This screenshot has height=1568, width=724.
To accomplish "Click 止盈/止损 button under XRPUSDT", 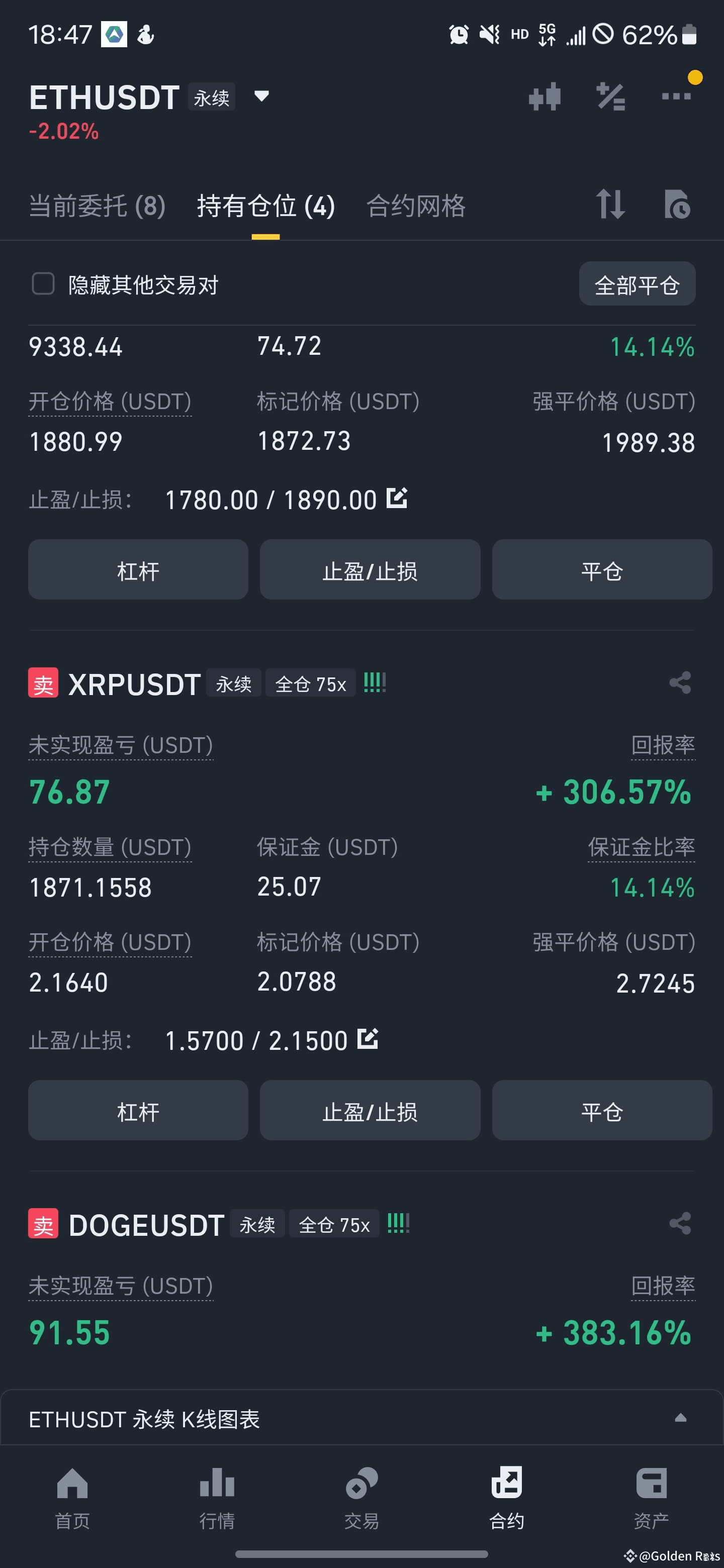I will [369, 1110].
